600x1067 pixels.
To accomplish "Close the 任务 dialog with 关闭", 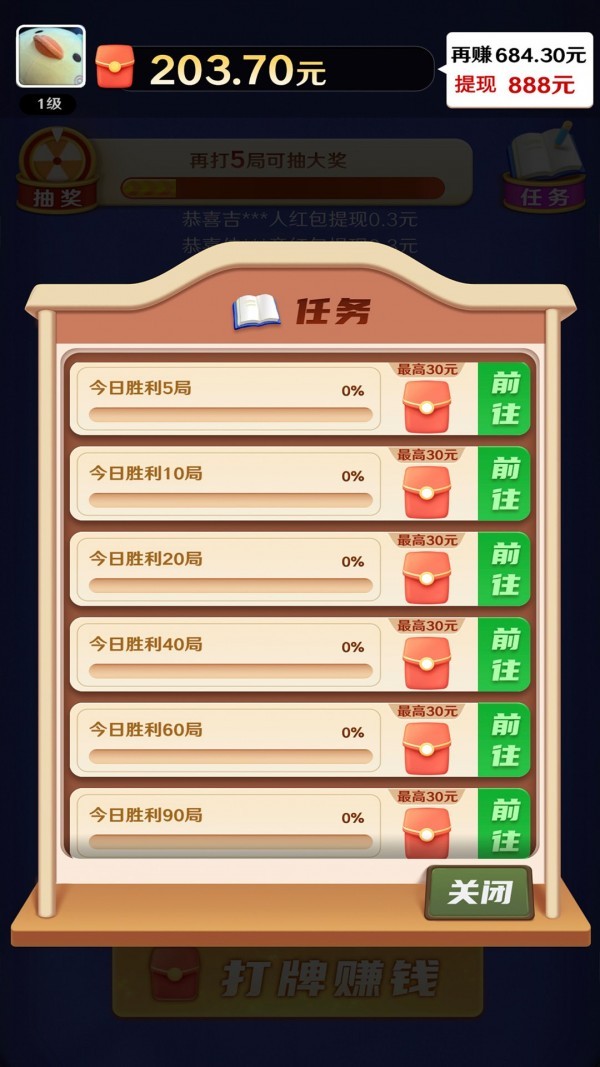I will coord(478,892).
